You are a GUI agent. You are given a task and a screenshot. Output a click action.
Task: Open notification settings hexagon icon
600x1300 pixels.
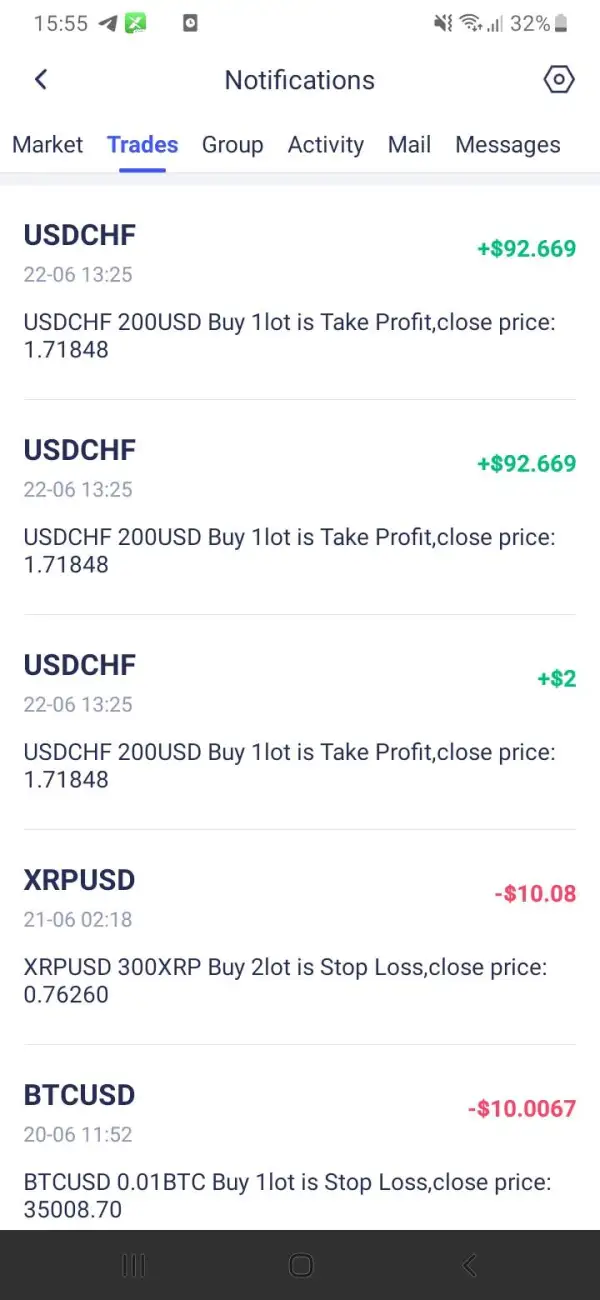point(559,80)
